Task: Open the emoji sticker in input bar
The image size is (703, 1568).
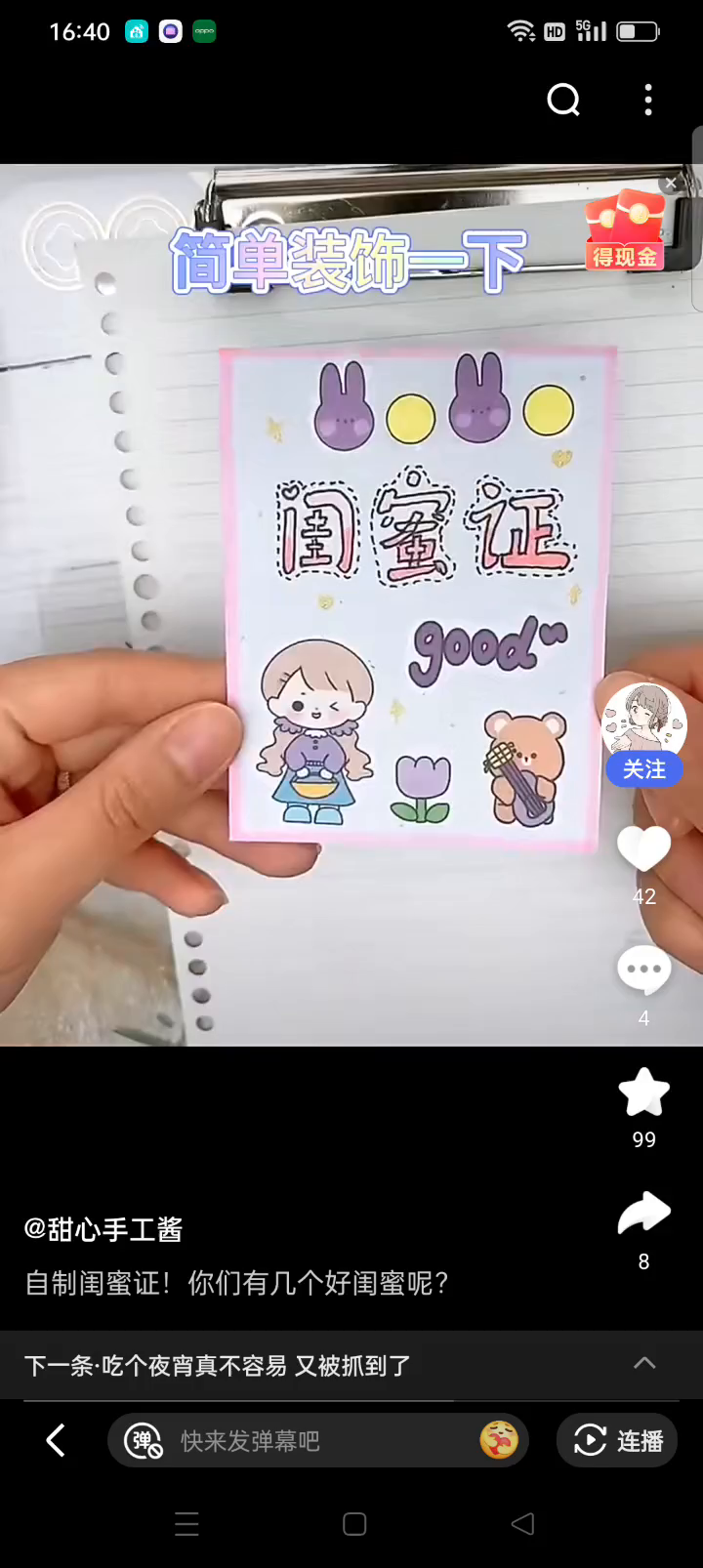Action: [x=499, y=1440]
